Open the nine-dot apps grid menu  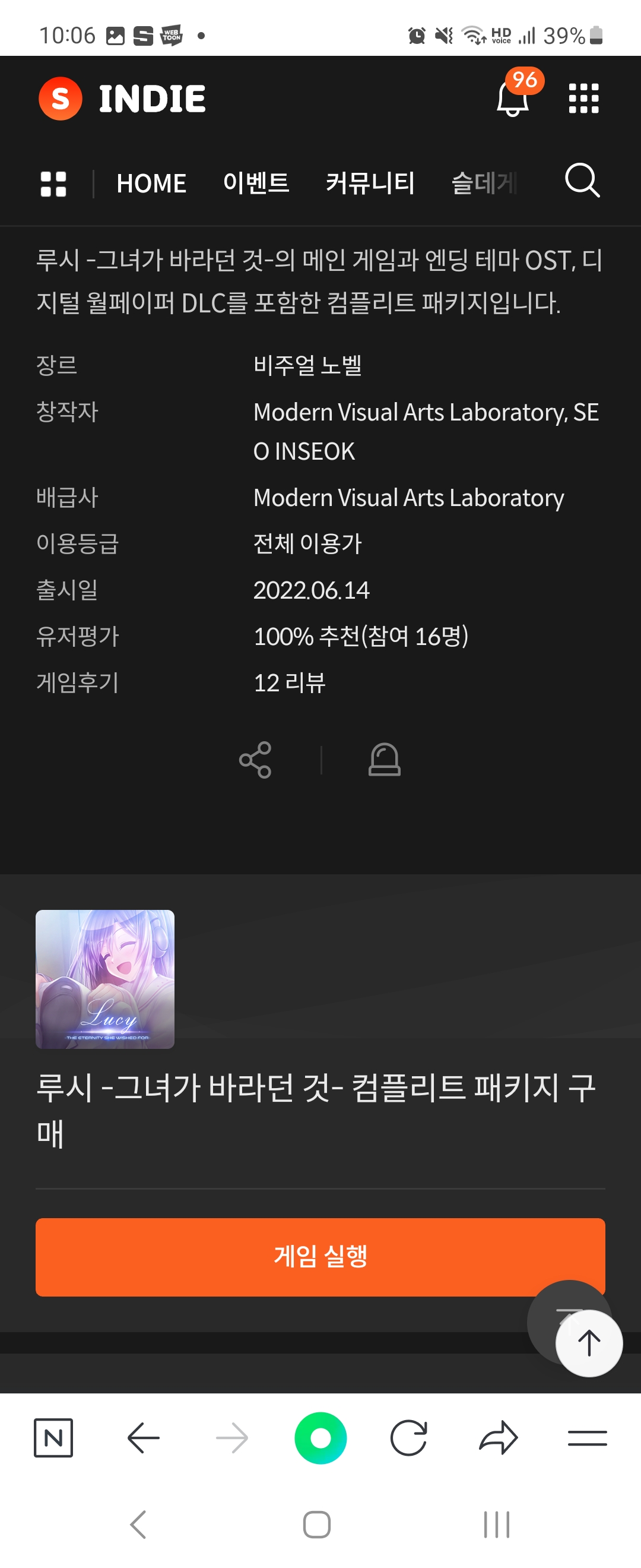pyautogui.click(x=583, y=99)
